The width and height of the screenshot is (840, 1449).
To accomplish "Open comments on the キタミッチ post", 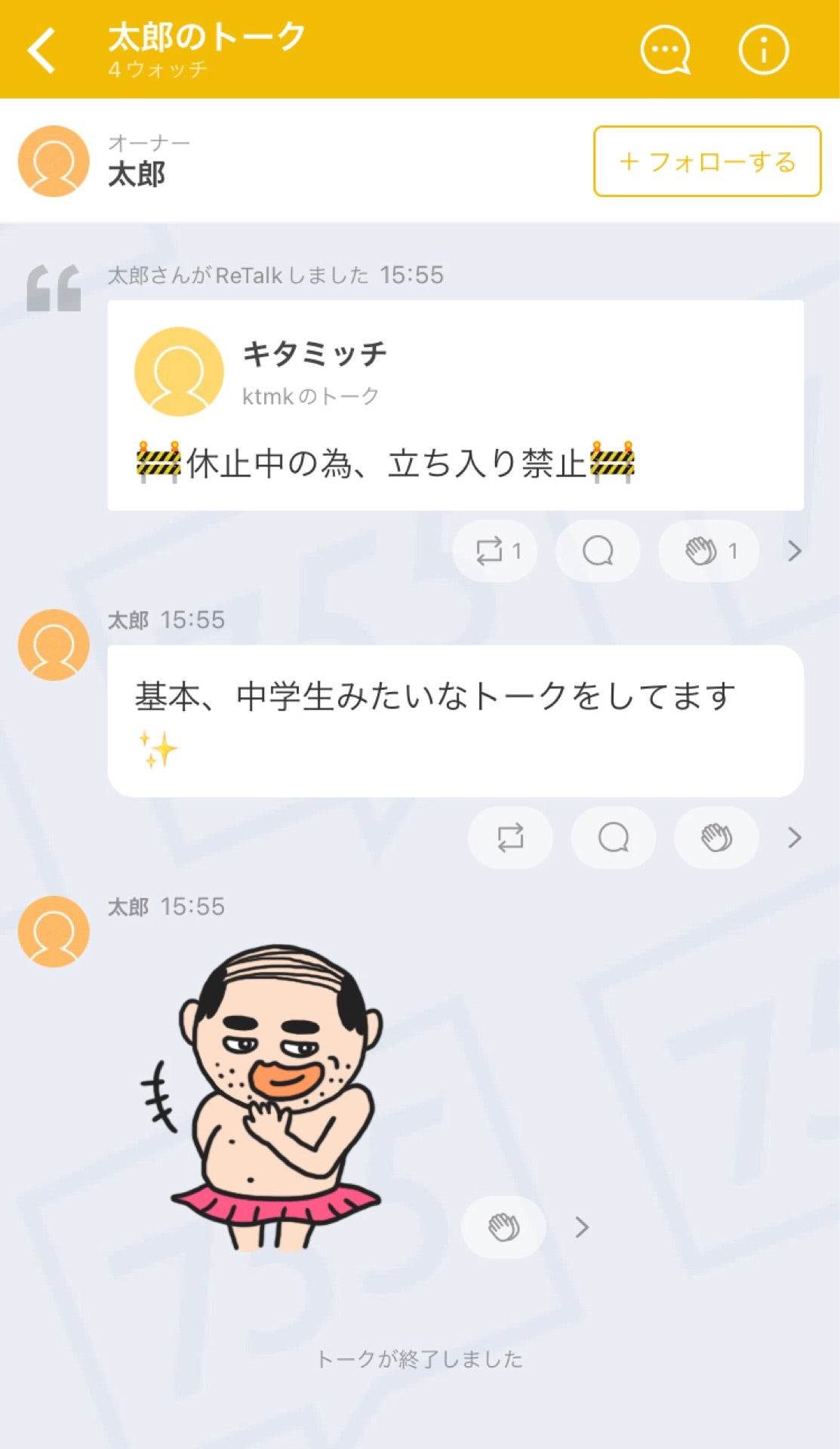I will point(598,552).
